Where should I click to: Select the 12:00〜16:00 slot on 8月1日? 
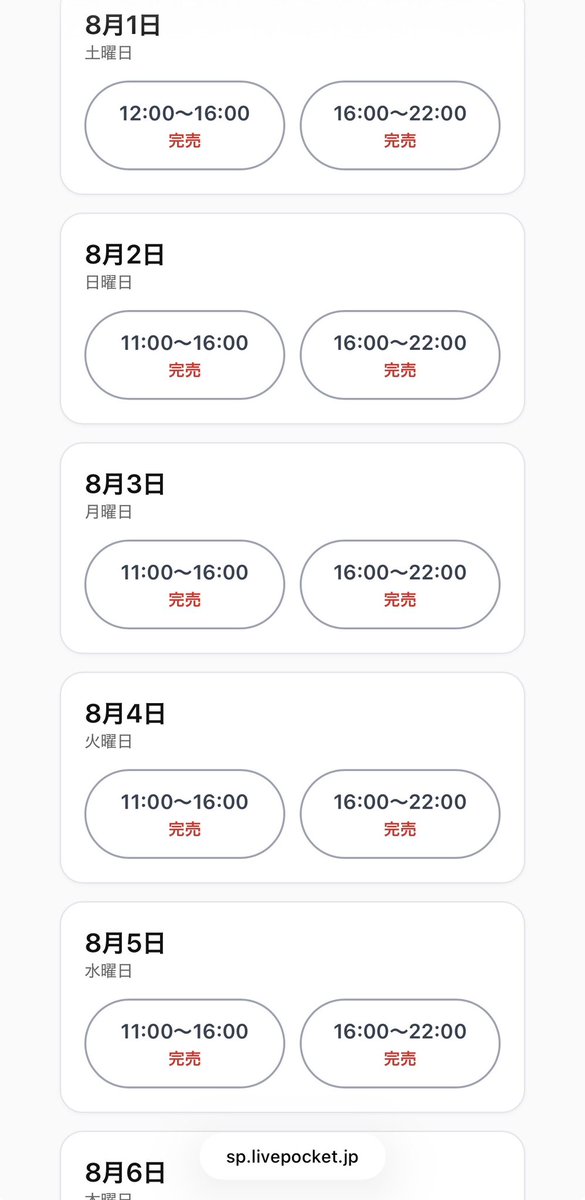[x=185, y=125]
